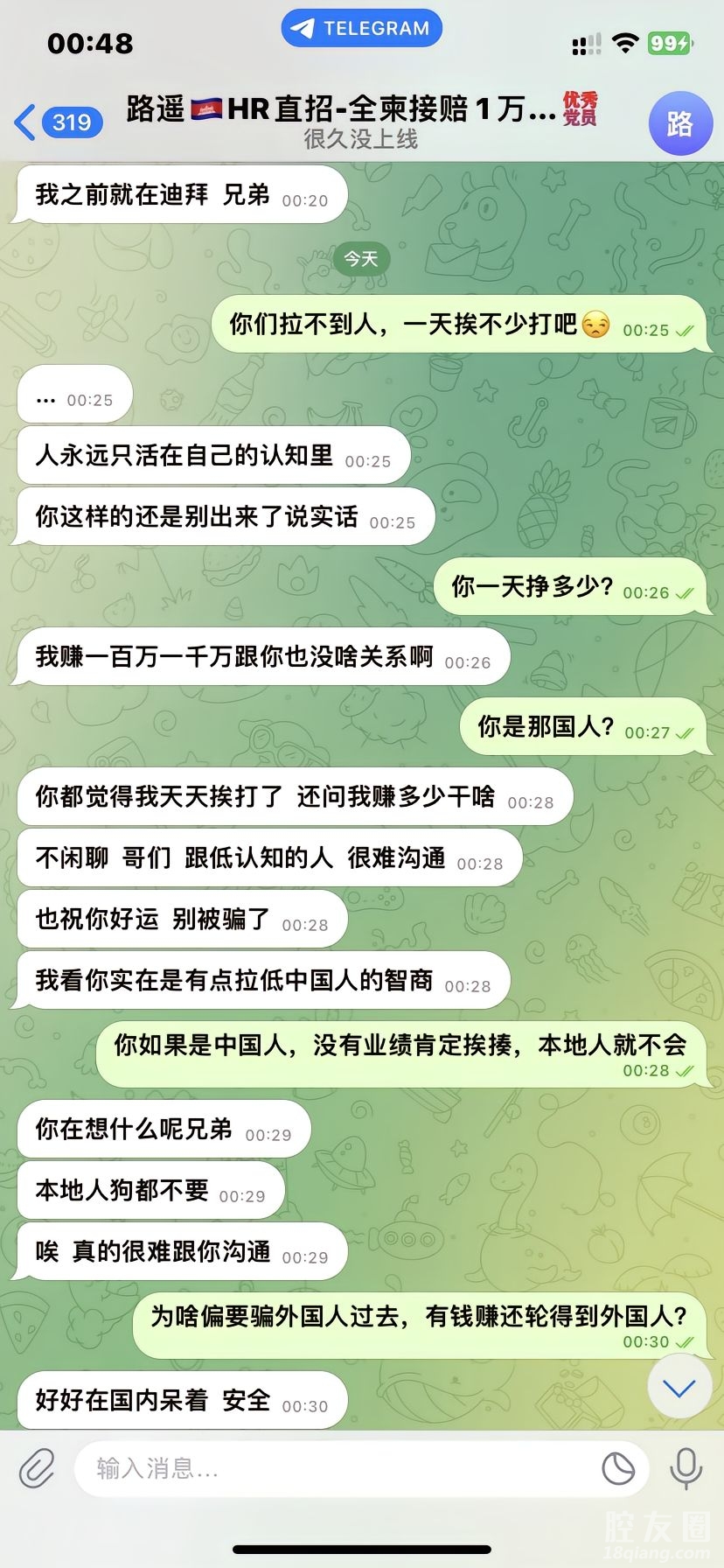Return to previous app via Telegram pill
This screenshot has width=724, height=1568.
tap(361, 28)
